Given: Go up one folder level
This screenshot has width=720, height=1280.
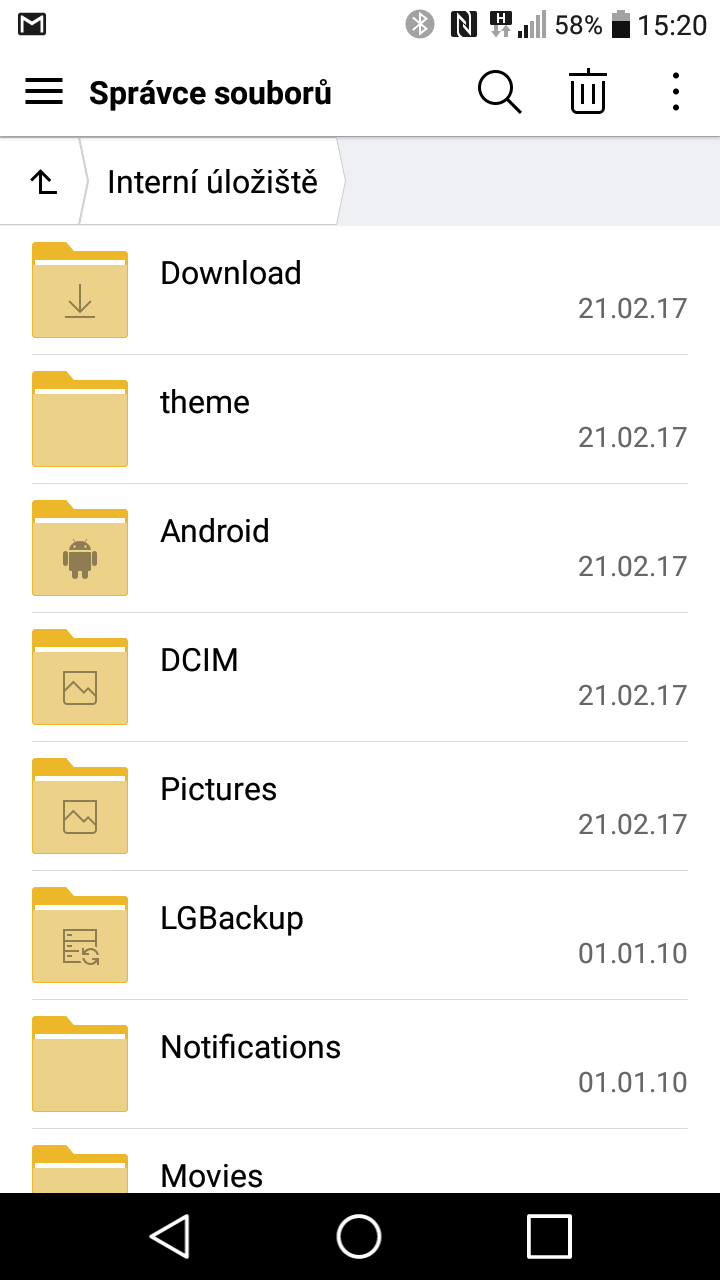Looking at the screenshot, I should pyautogui.click(x=43, y=182).
